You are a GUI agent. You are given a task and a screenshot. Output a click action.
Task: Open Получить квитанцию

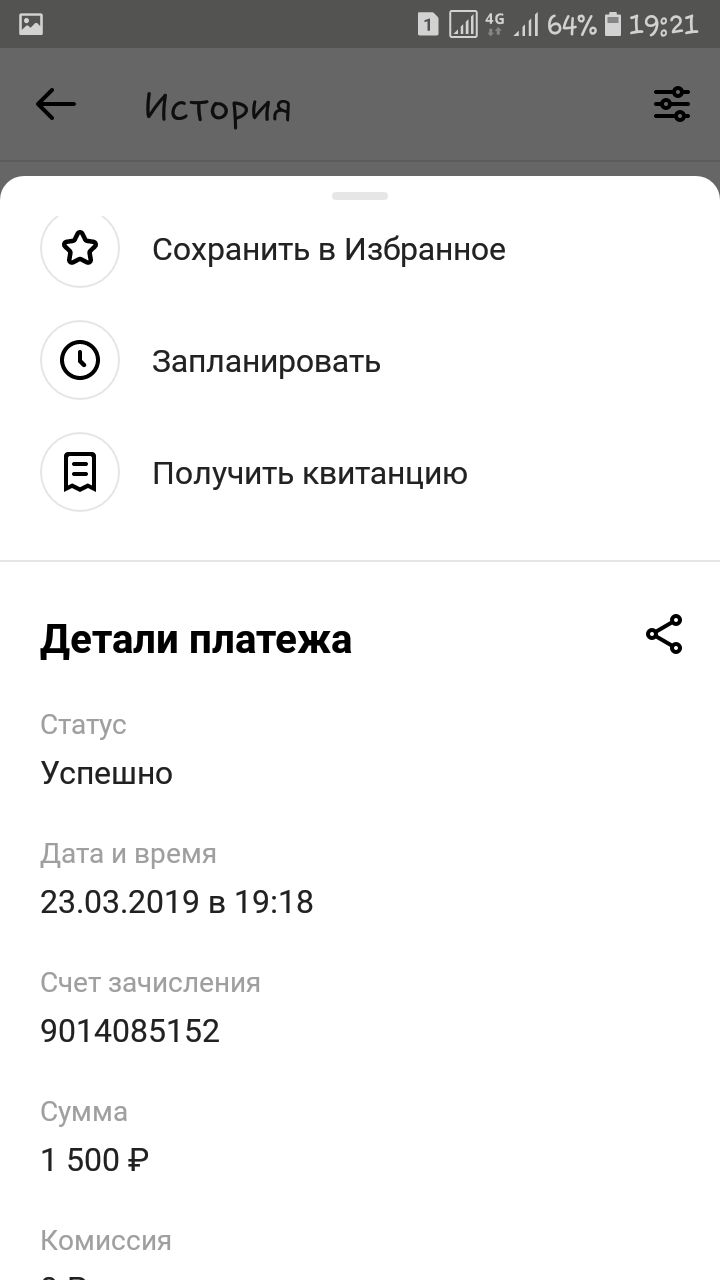click(309, 473)
